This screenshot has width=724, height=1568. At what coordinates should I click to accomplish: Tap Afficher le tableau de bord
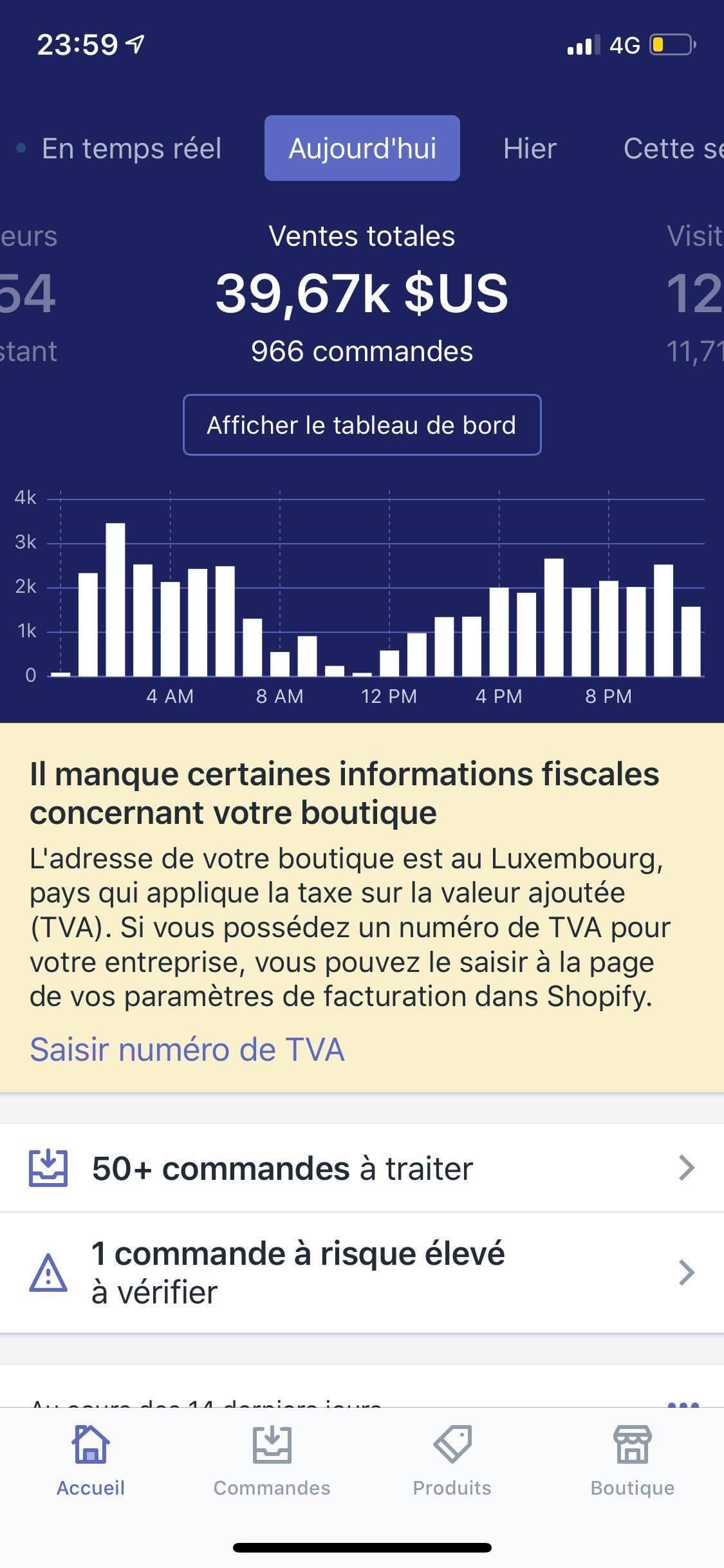click(362, 425)
